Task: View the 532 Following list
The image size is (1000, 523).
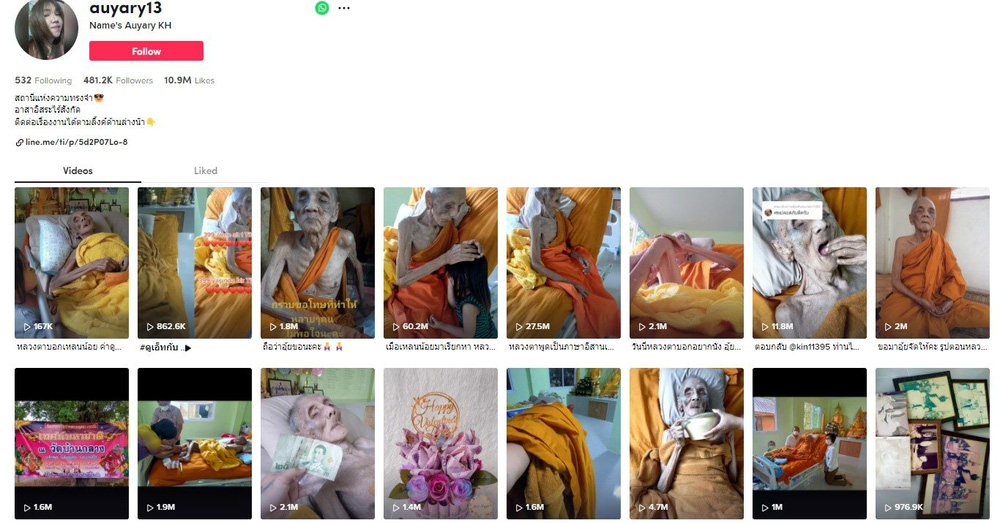Action: (x=43, y=80)
